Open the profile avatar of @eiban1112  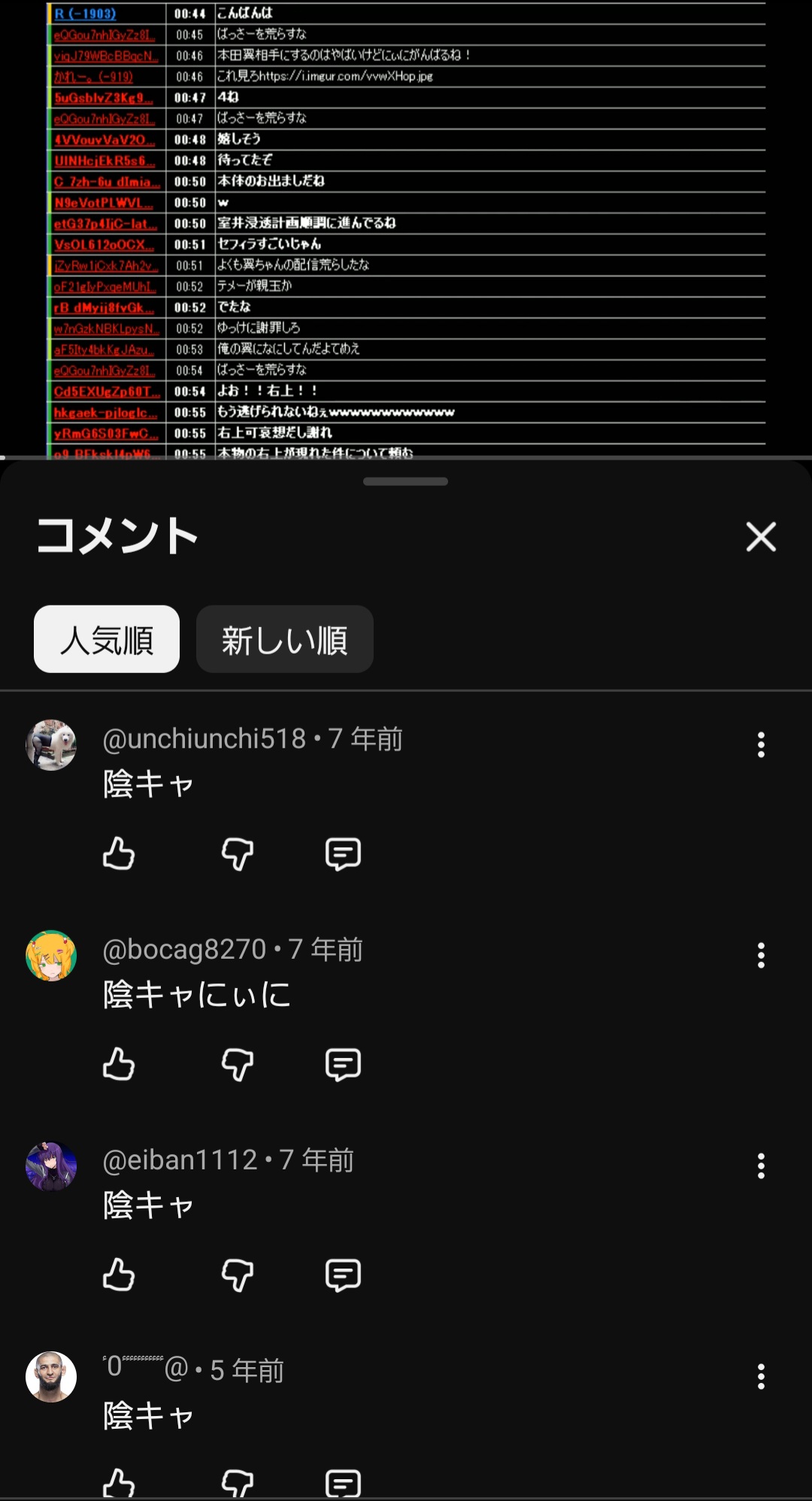point(51,1166)
